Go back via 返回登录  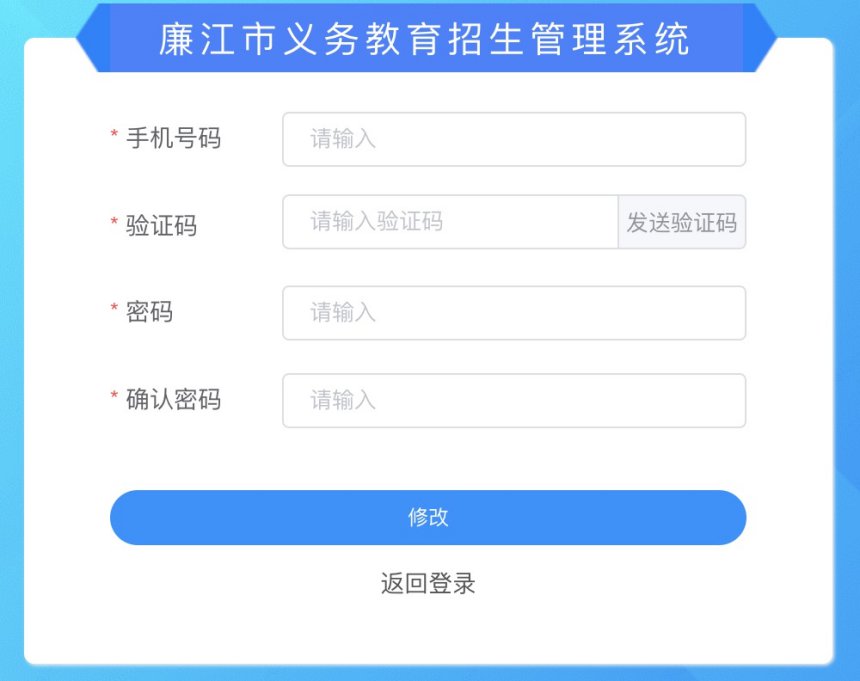(428, 583)
